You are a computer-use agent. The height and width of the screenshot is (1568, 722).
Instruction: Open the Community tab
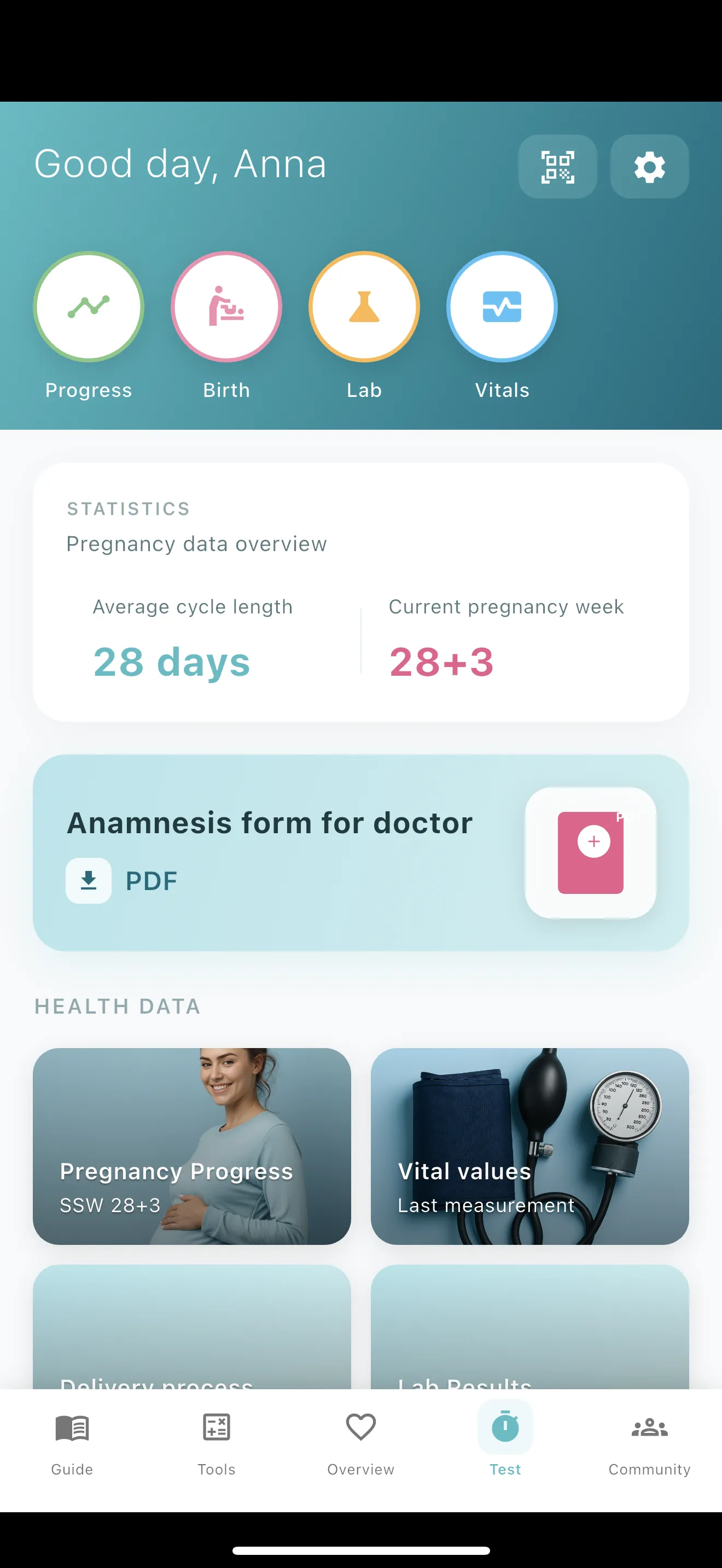[649, 1443]
